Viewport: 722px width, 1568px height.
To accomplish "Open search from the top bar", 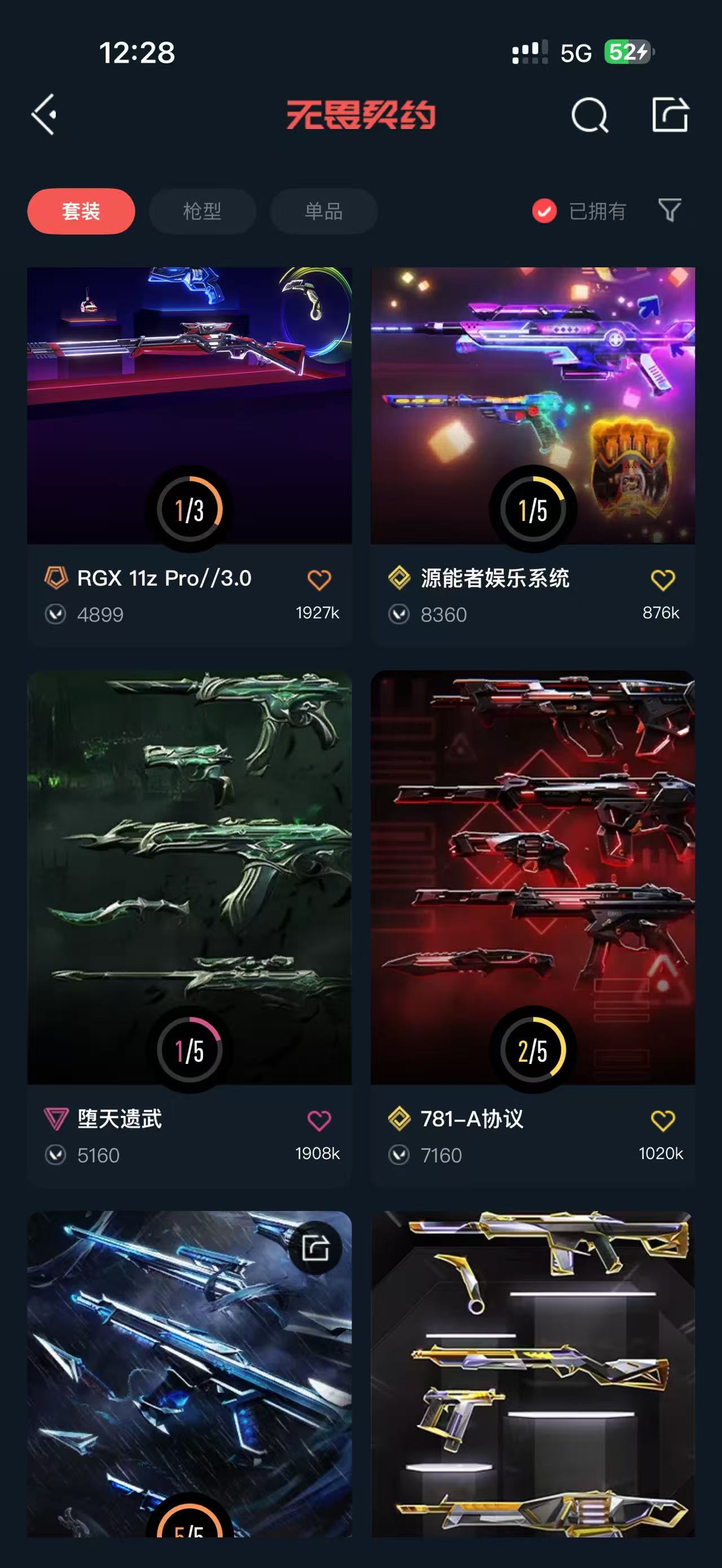I will pyautogui.click(x=589, y=115).
